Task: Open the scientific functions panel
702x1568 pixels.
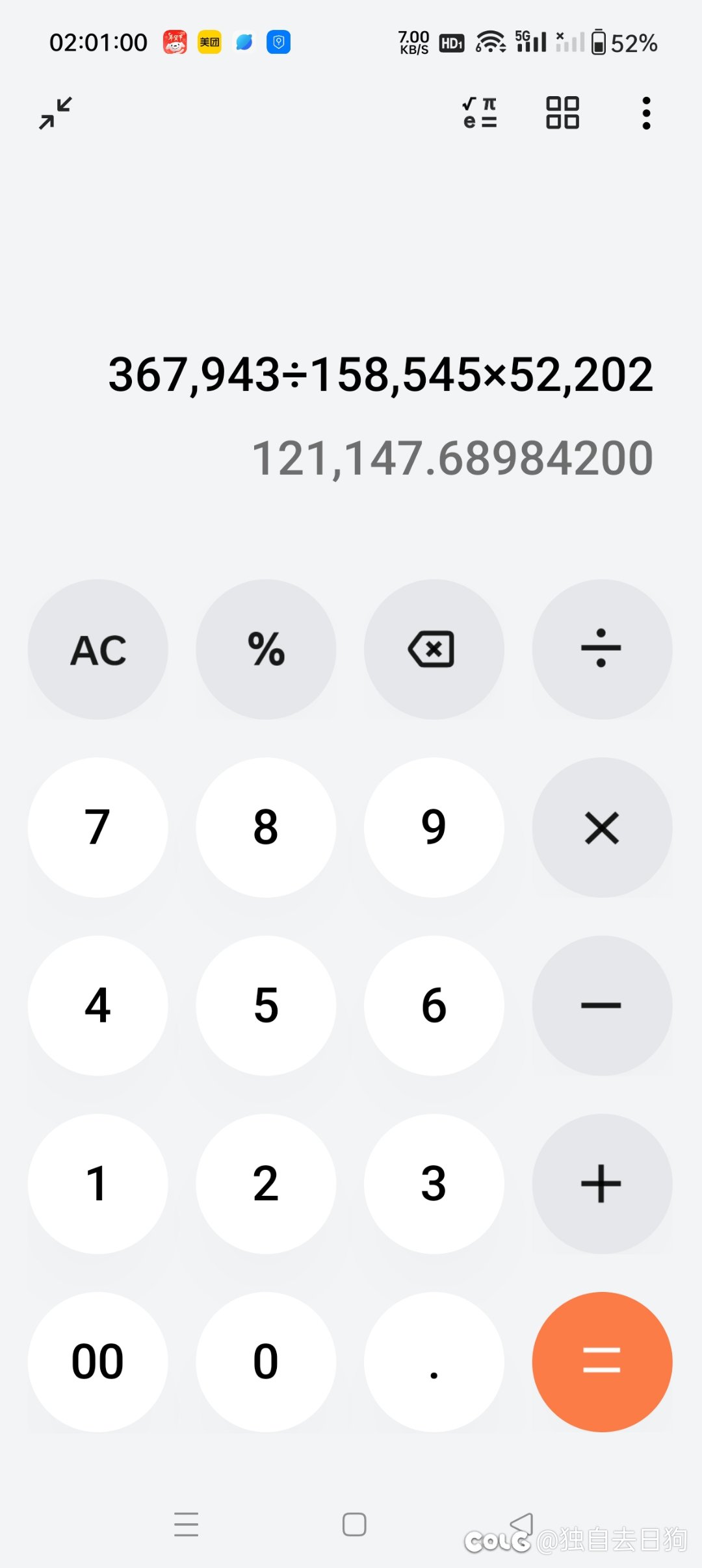Action: (480, 113)
